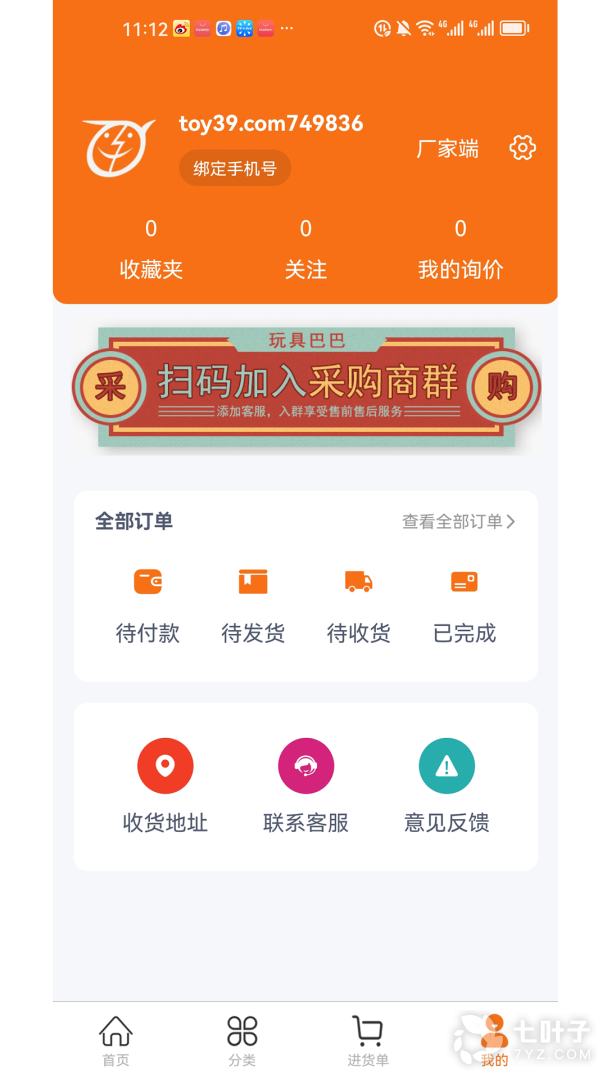
Task: Open 待付款 orders
Action: pos(148,605)
